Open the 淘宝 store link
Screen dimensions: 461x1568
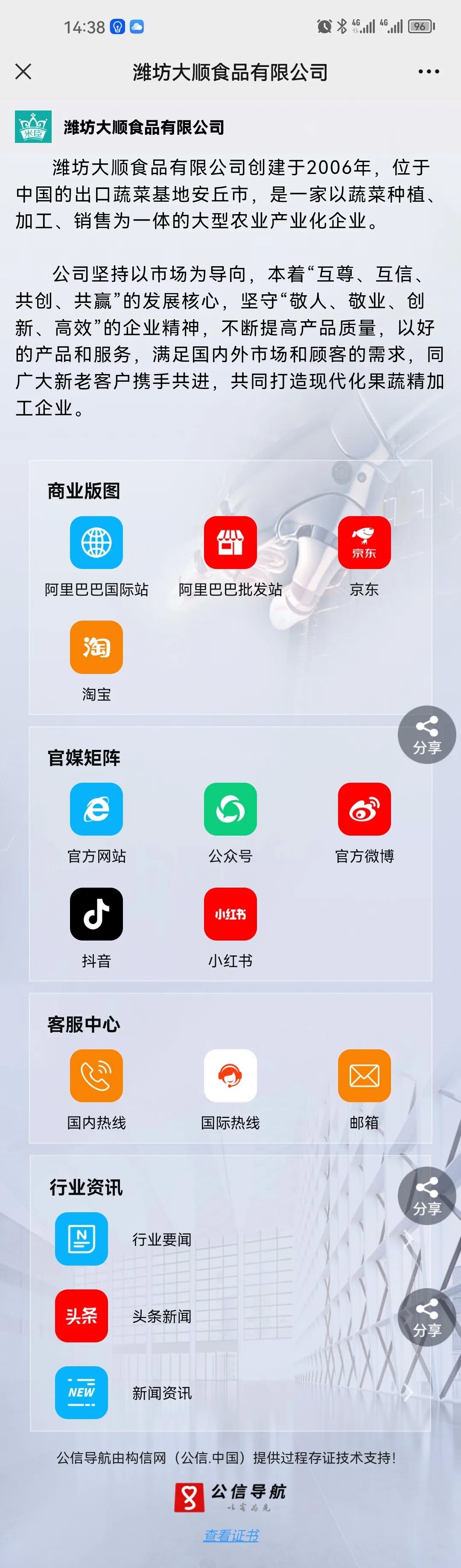point(96,647)
